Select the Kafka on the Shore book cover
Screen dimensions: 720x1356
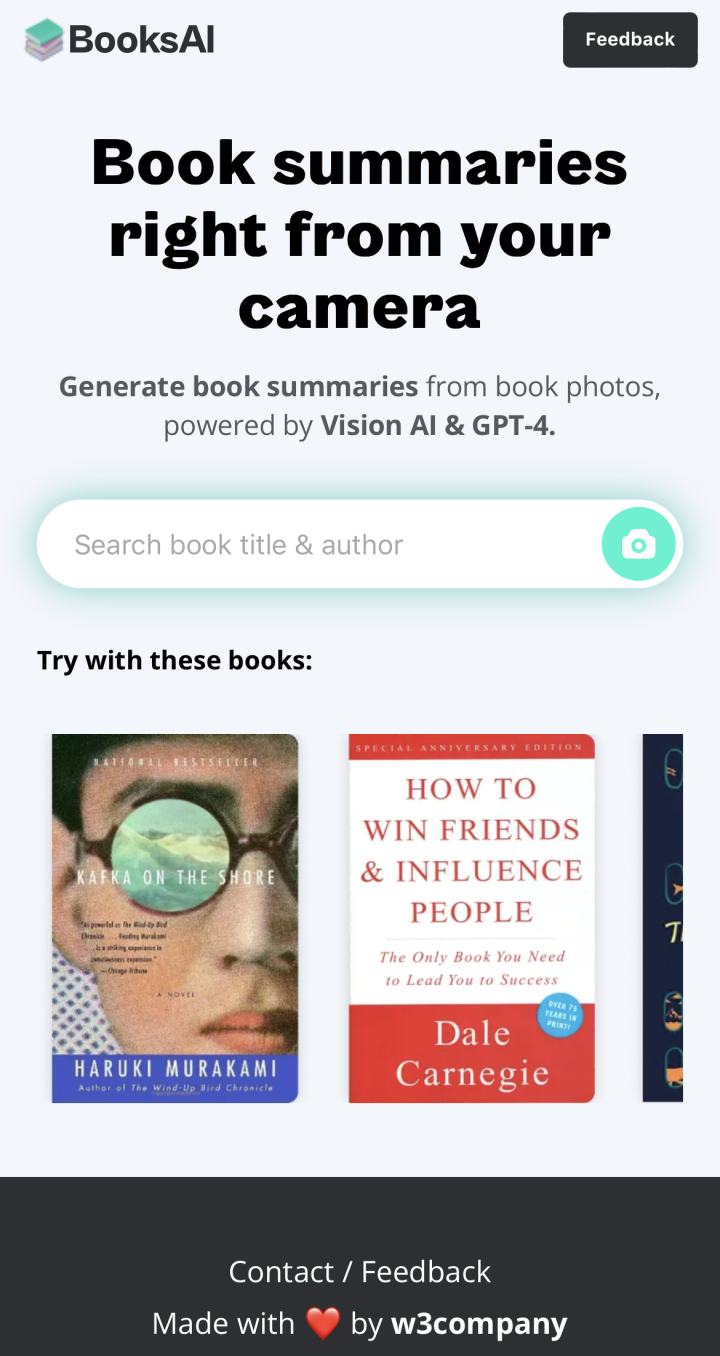click(175, 918)
